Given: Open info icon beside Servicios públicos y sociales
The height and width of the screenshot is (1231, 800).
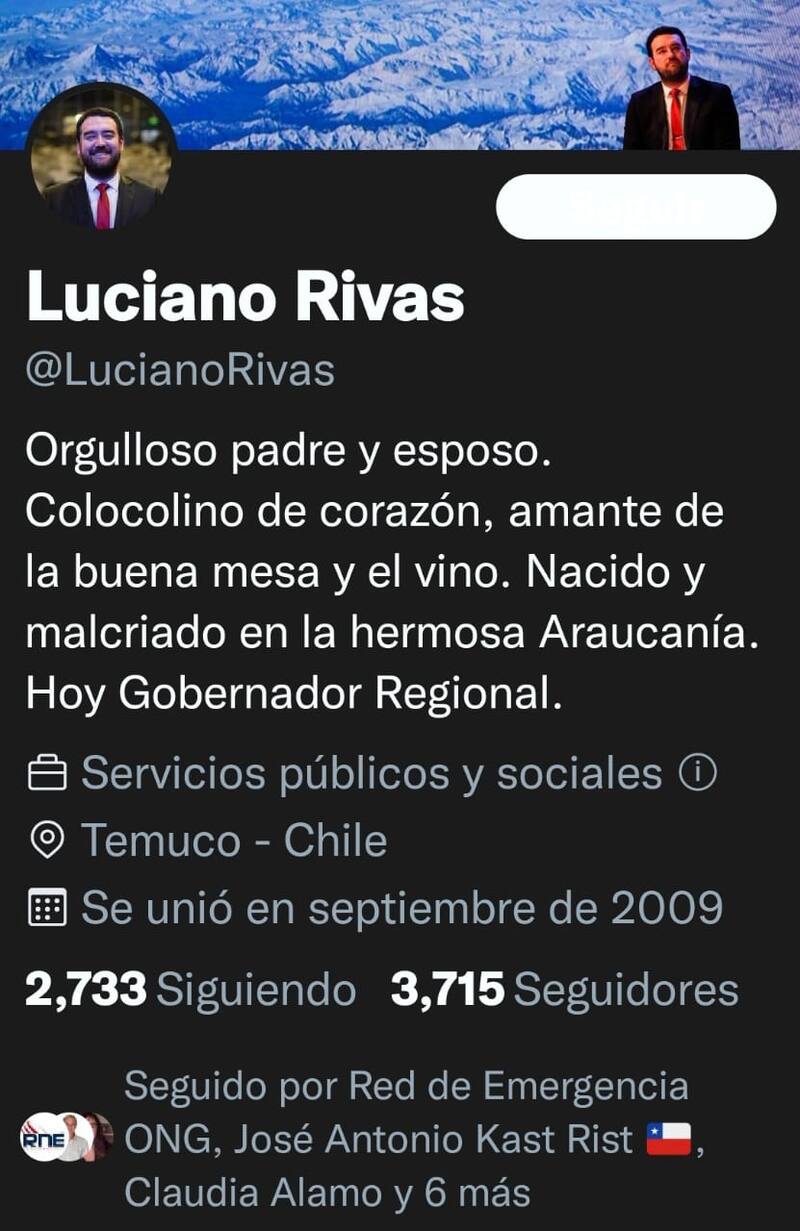Looking at the screenshot, I should point(698,773).
